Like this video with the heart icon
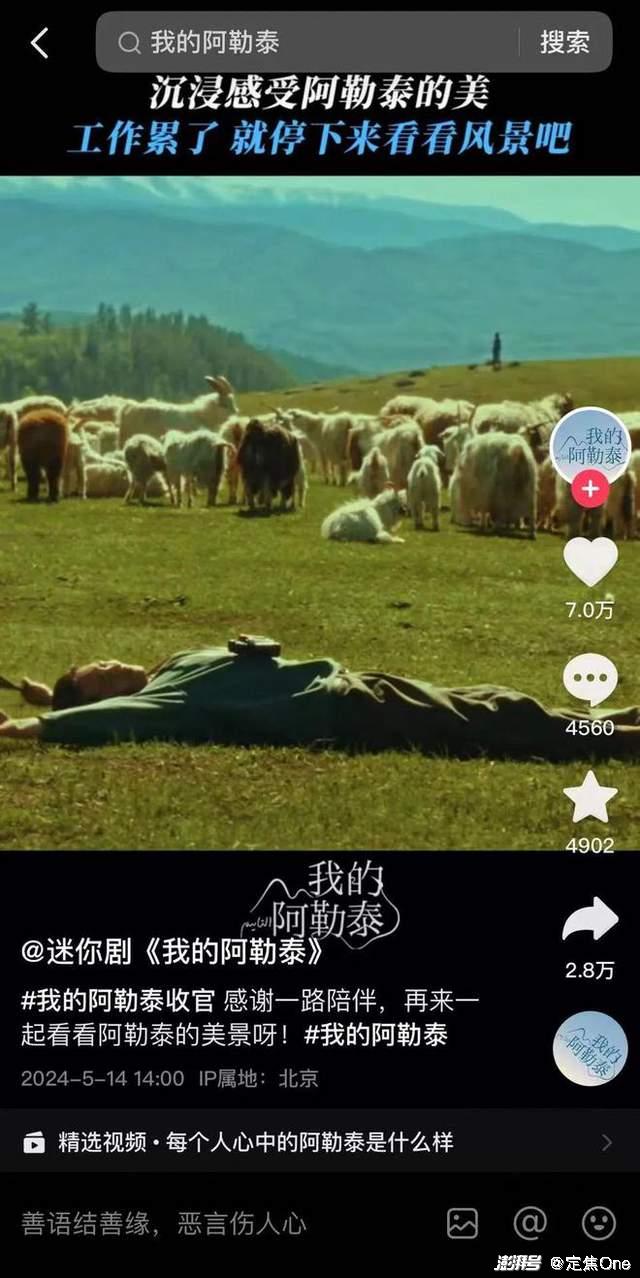The height and width of the screenshot is (1278, 640). [x=590, y=562]
